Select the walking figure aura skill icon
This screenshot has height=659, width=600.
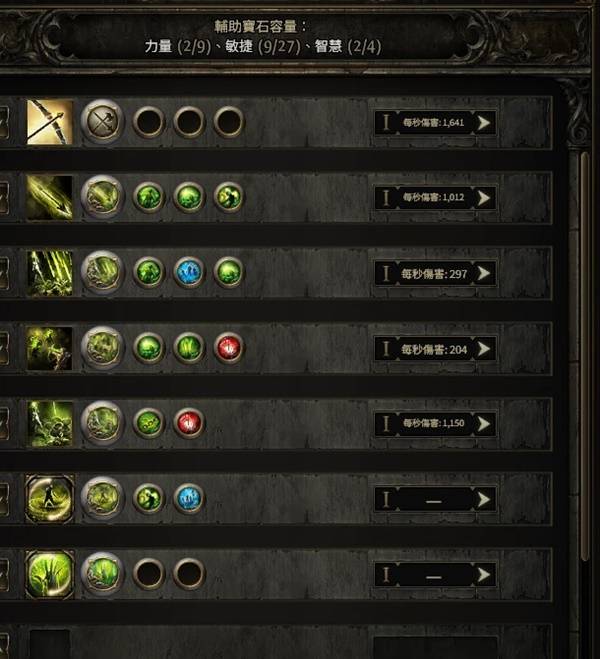tap(49, 498)
